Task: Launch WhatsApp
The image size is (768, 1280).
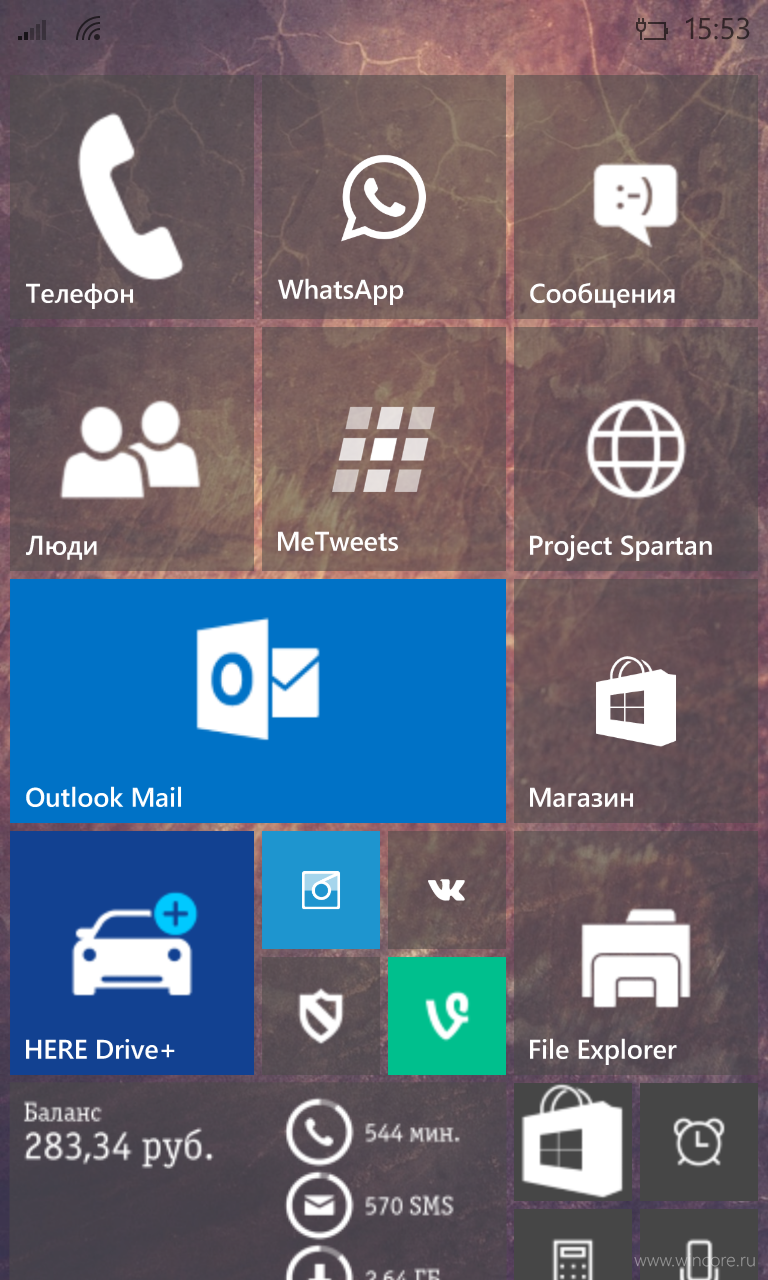Action: point(384,197)
